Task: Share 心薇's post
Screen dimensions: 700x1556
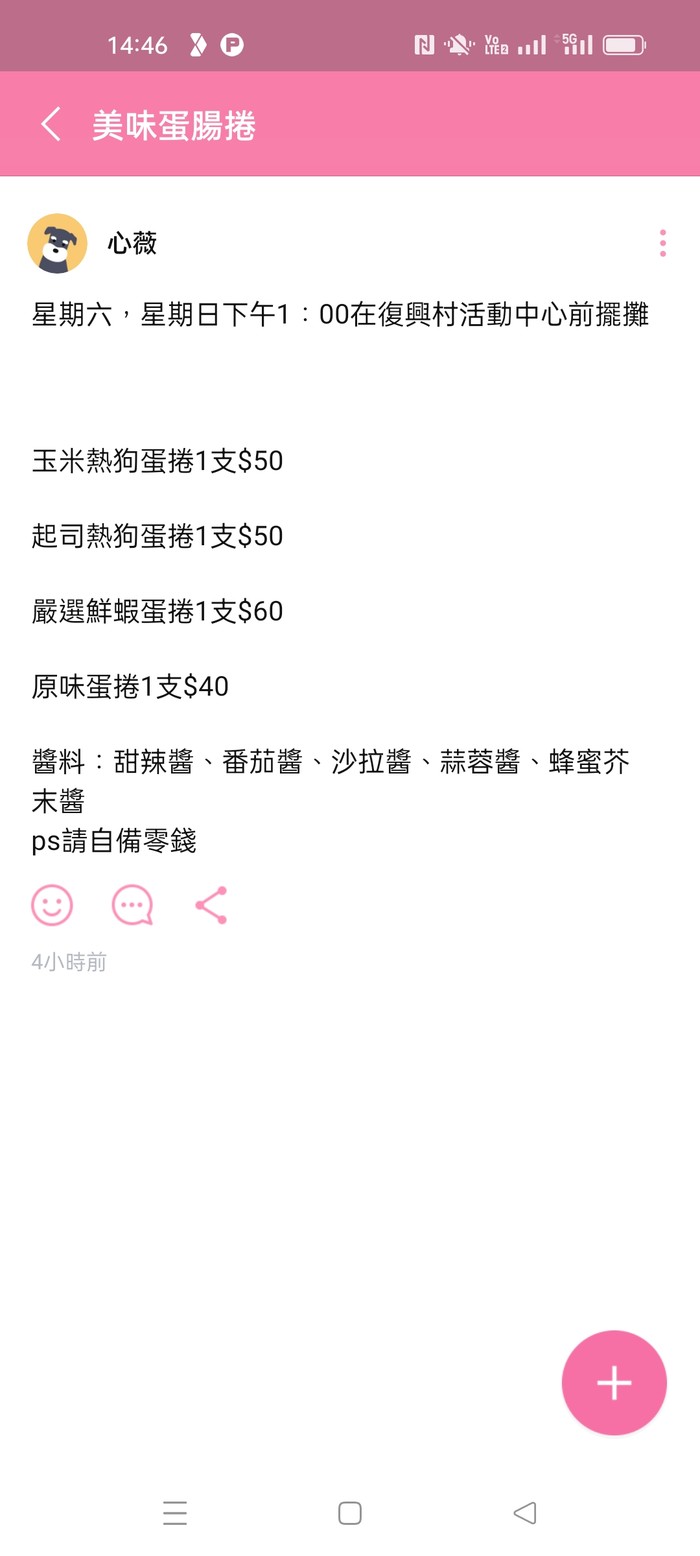Action: 211,905
